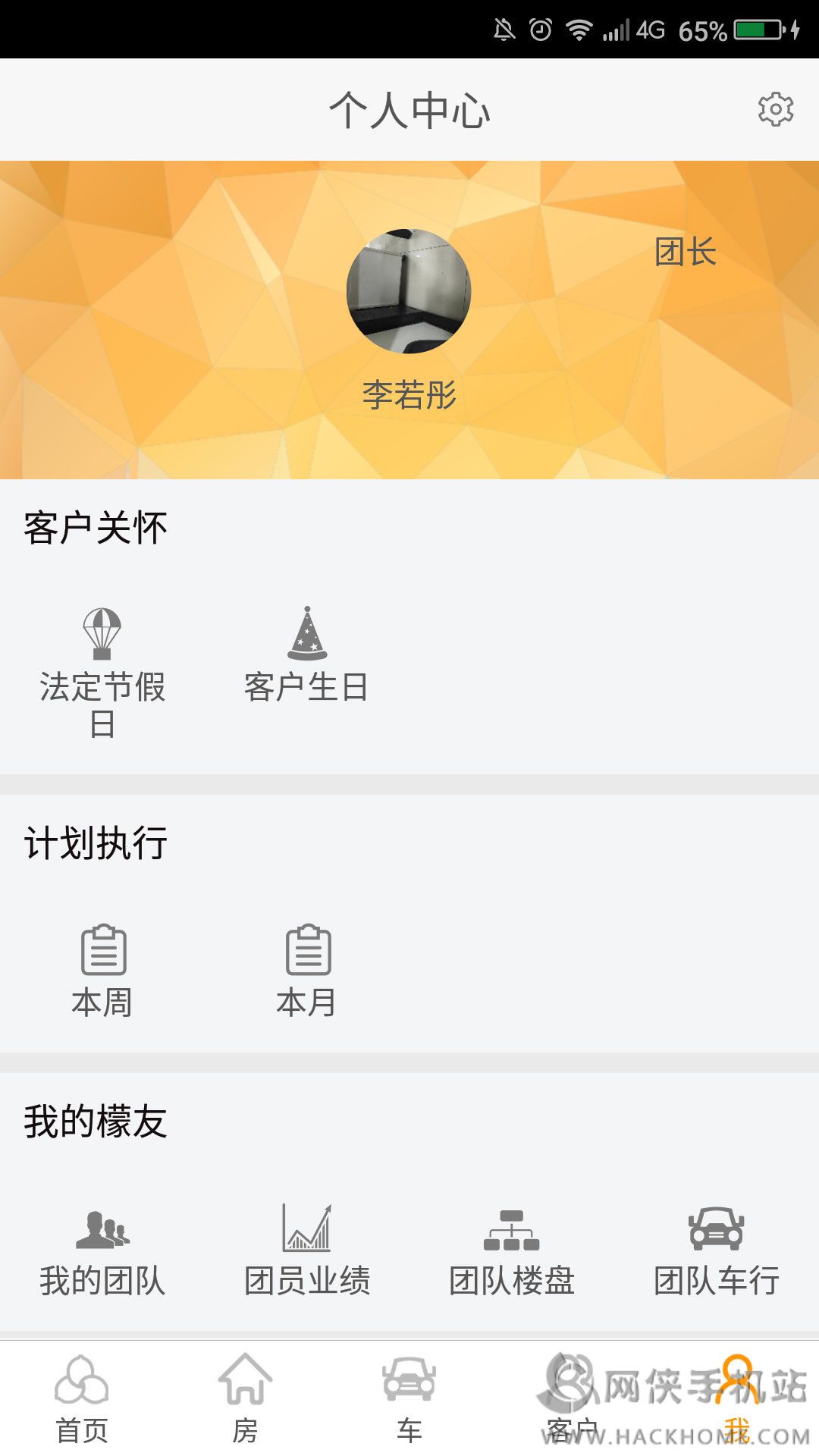
Task: Open 客户生日 reminders
Action: 306,655
